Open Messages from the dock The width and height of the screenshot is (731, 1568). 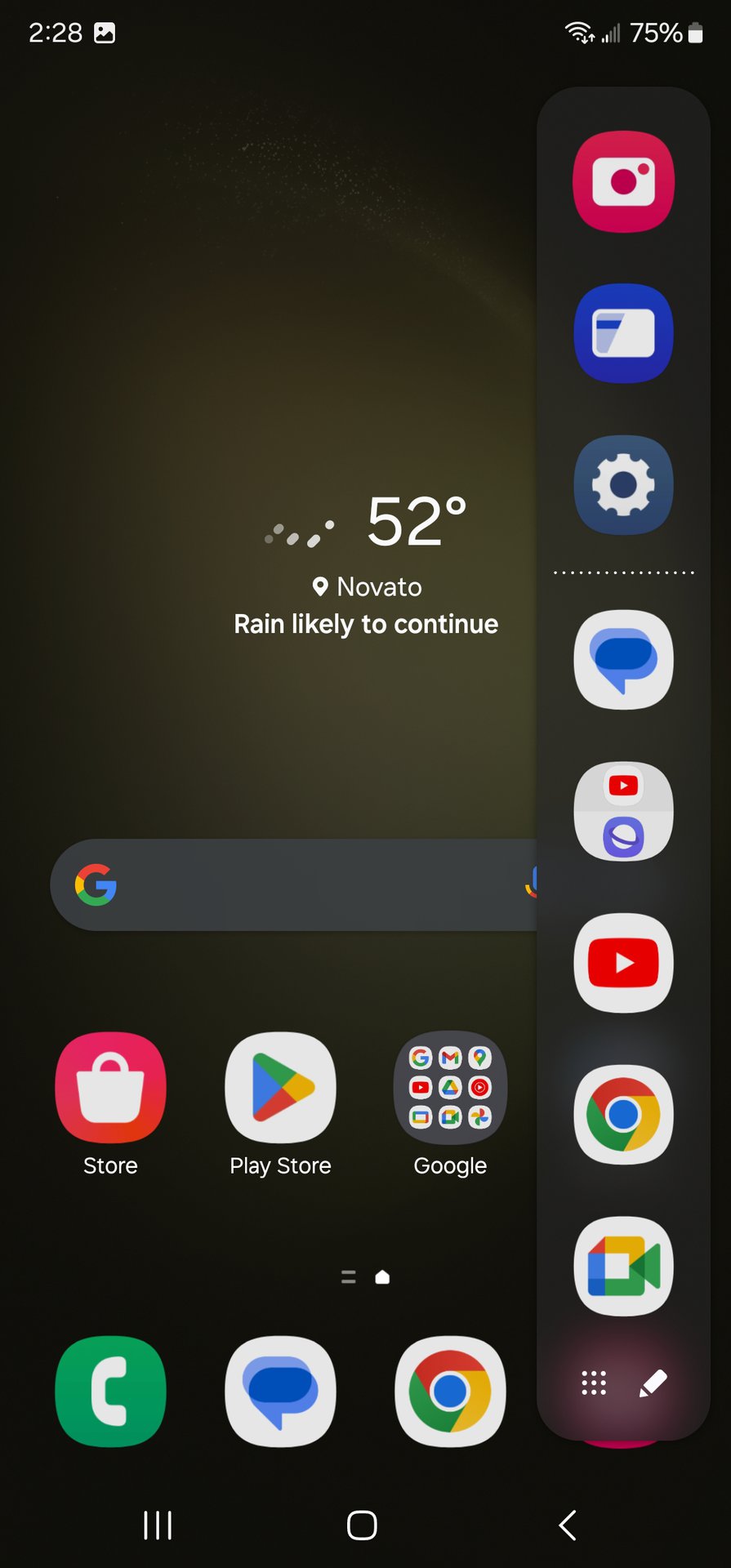pos(280,1392)
